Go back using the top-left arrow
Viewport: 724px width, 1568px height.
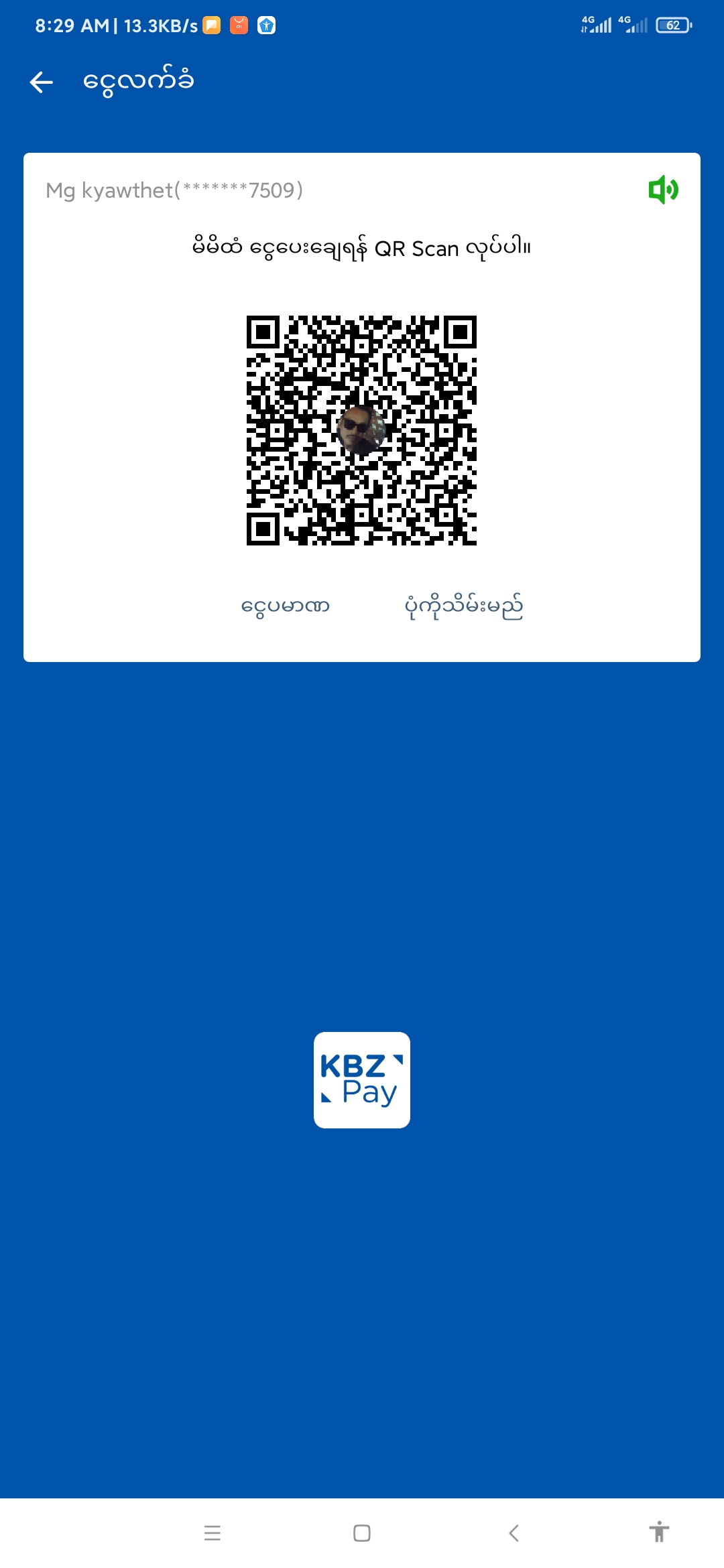pos(42,82)
